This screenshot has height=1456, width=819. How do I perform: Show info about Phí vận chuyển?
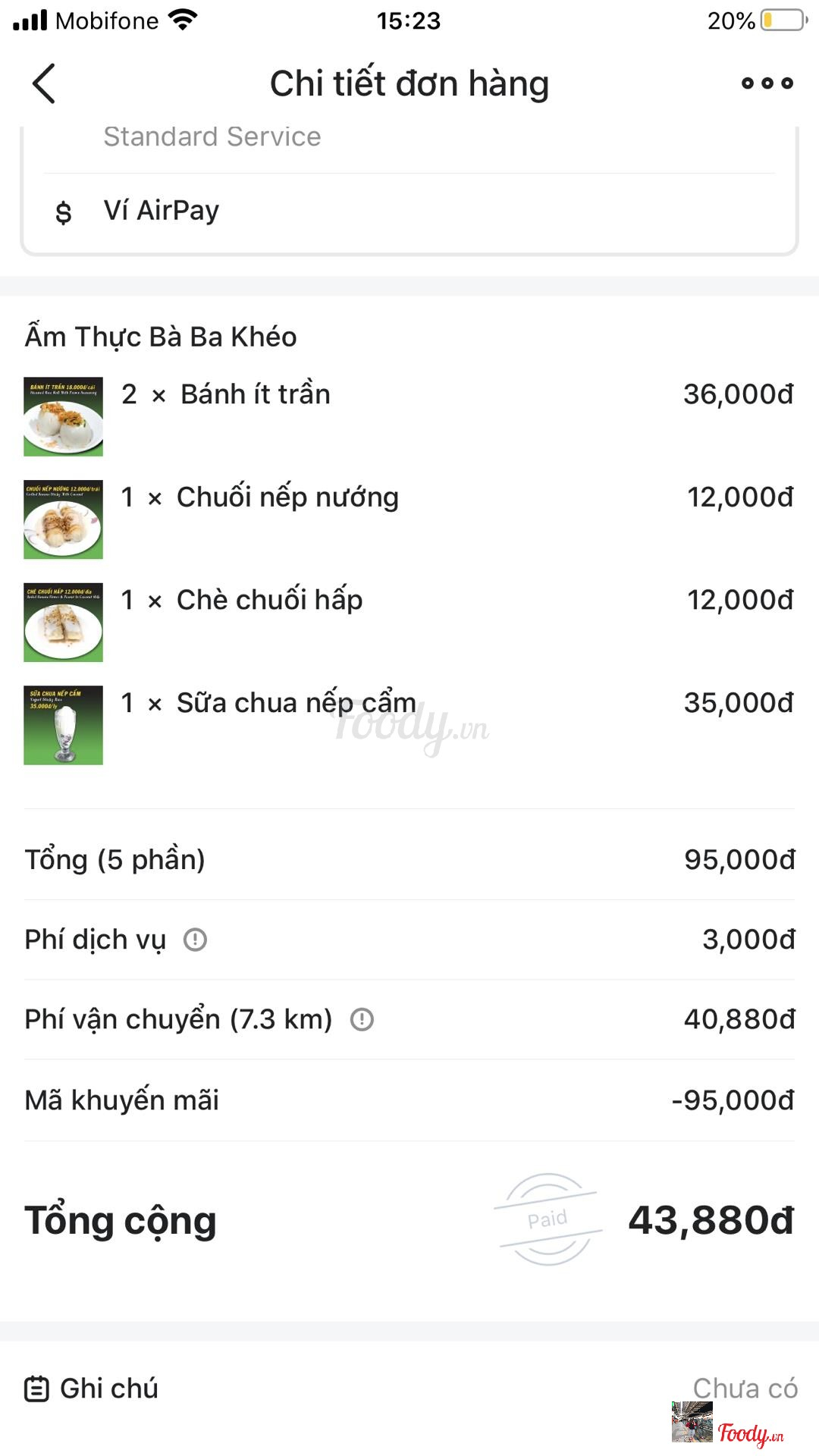tap(362, 1019)
